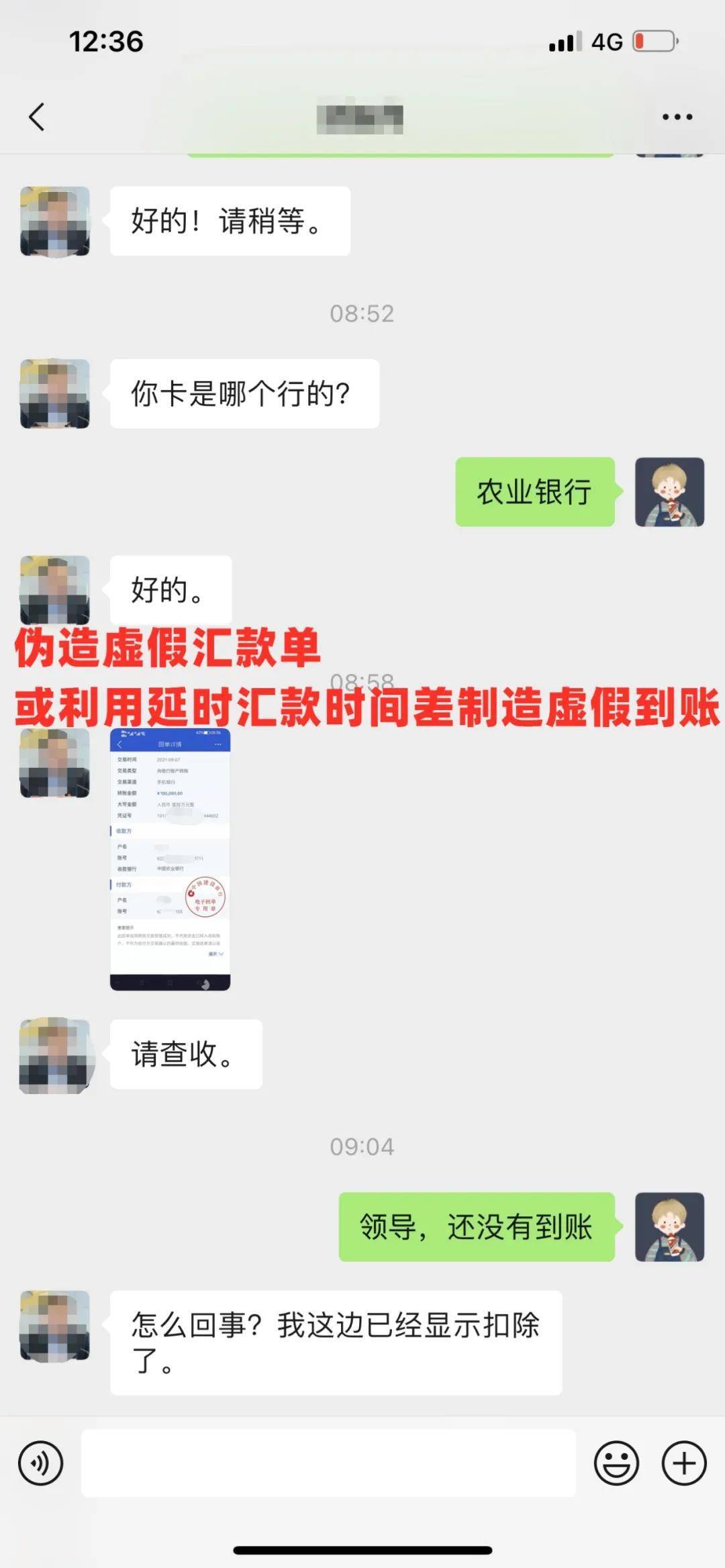
Task: Open the chat info three-dot menu
Action: click(x=677, y=117)
